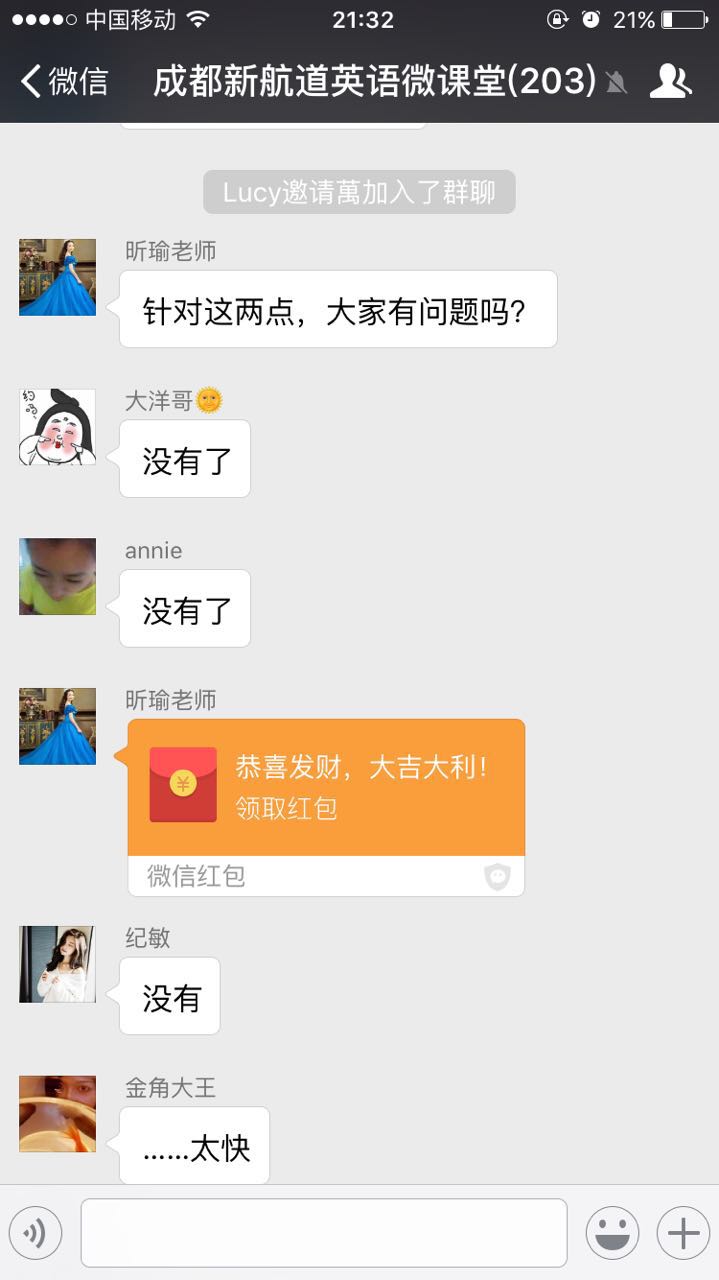Switch to voice message input
The width and height of the screenshot is (719, 1280).
[35, 1233]
